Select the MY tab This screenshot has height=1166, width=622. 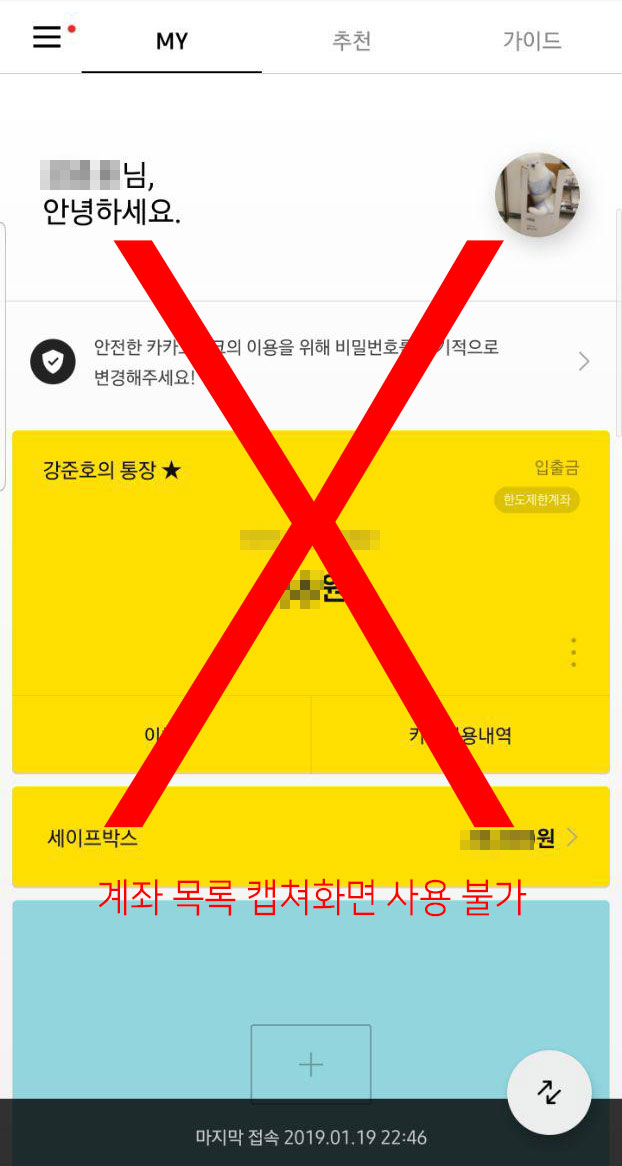pyautogui.click(x=172, y=41)
